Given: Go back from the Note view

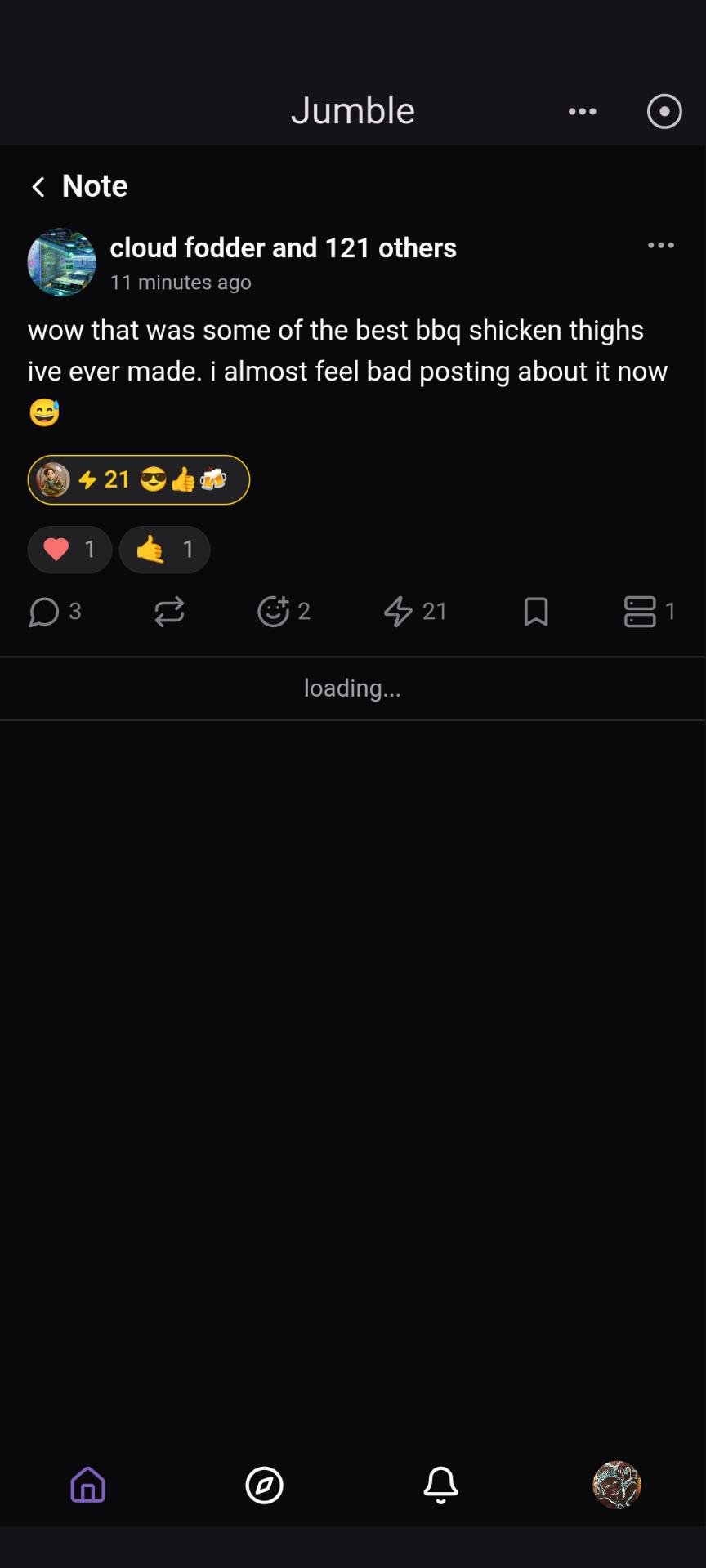Looking at the screenshot, I should 38,187.
